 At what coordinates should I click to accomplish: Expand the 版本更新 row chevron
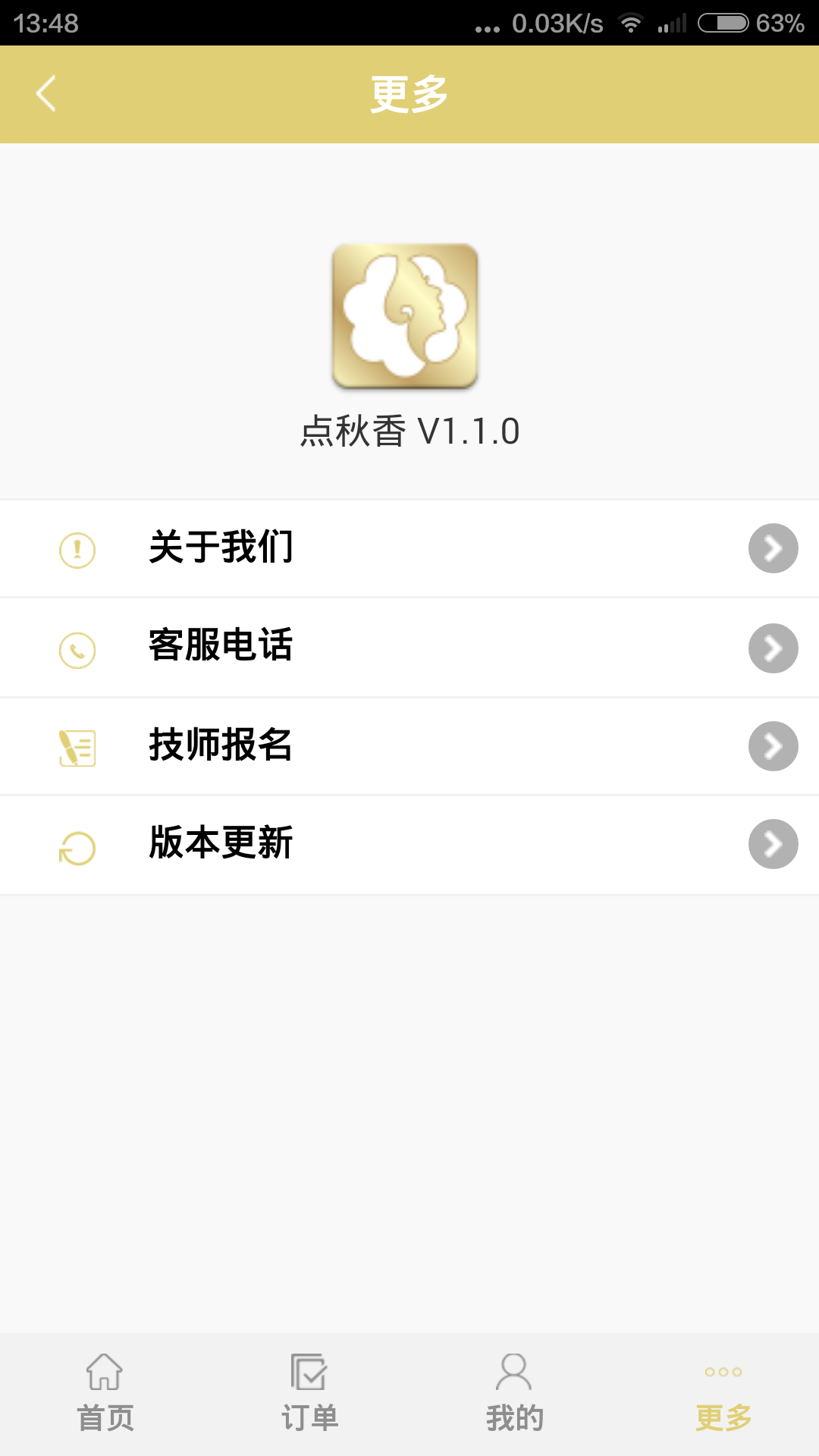click(x=773, y=845)
